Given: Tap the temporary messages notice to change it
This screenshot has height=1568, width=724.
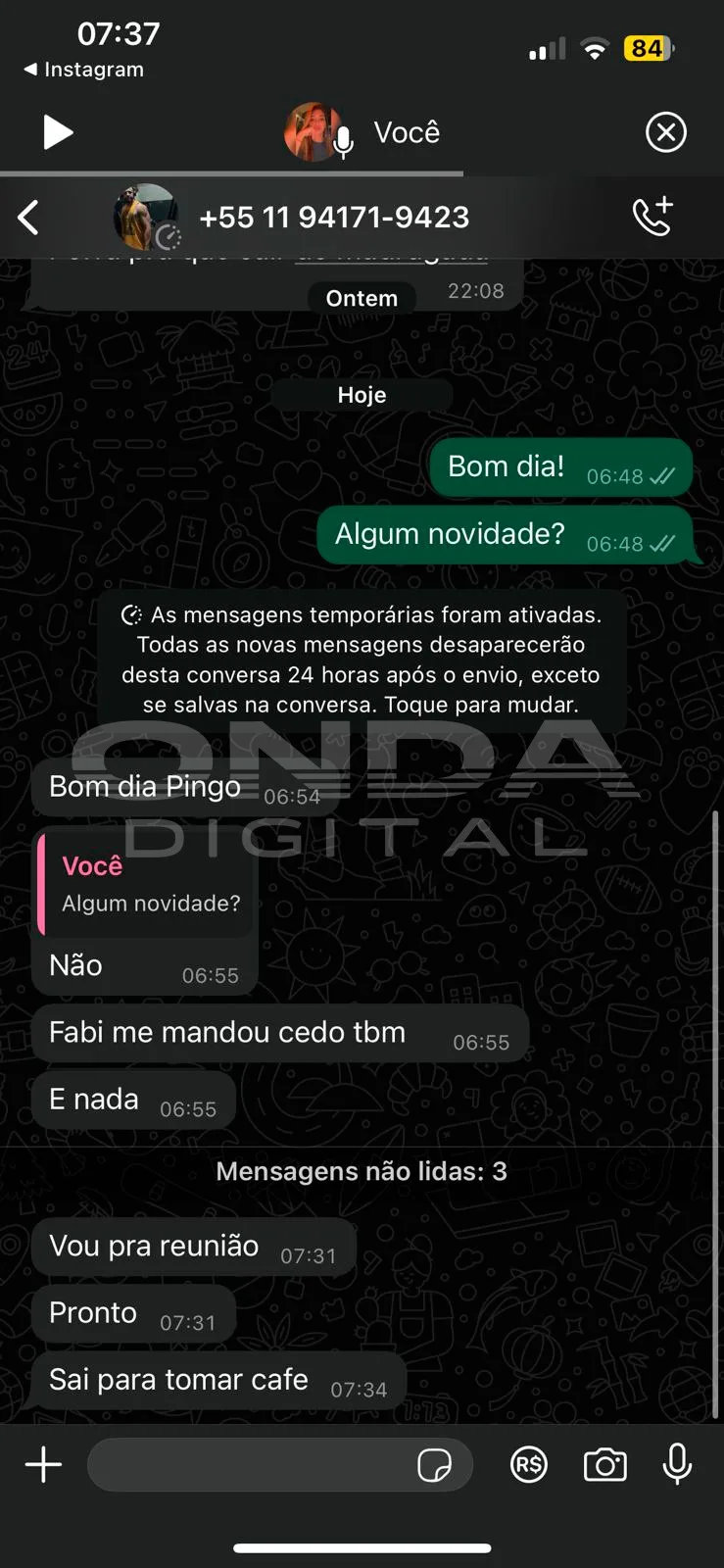Looking at the screenshot, I should [x=362, y=660].
